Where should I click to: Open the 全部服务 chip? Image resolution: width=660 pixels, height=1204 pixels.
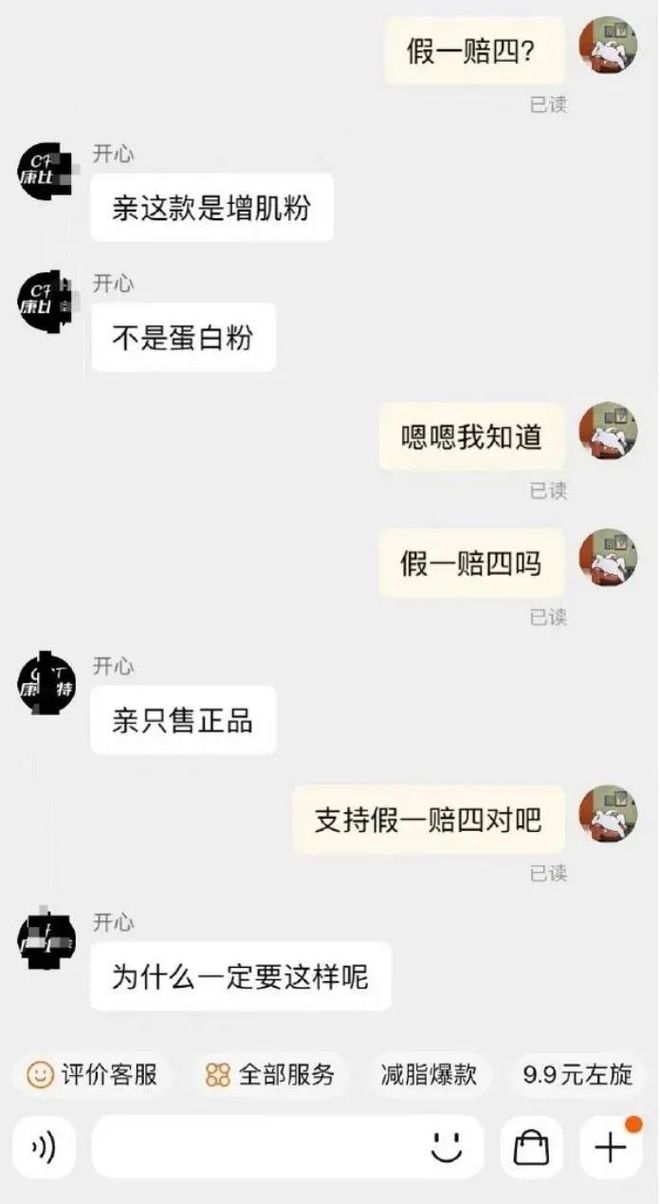(x=270, y=1075)
